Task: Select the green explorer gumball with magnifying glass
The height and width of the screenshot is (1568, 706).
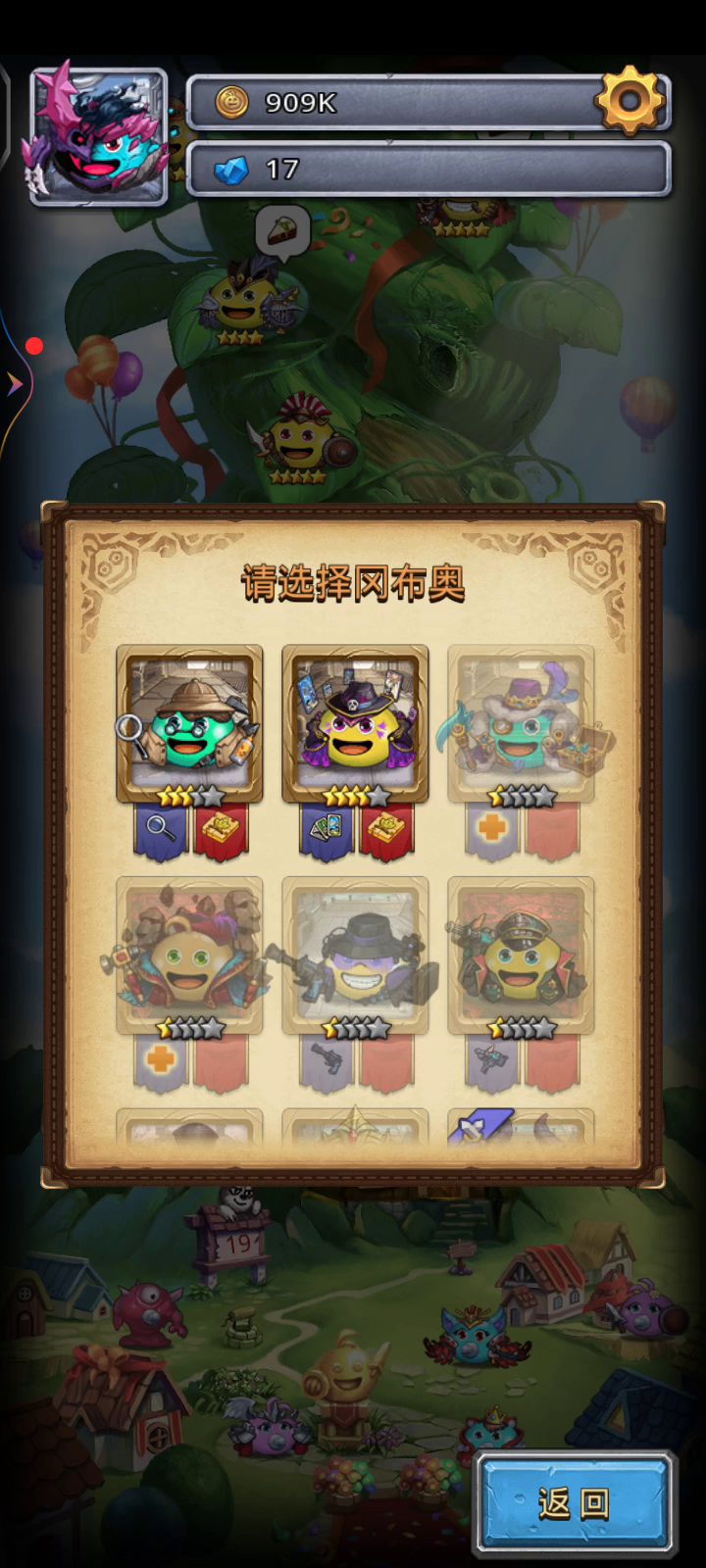Action: [189, 723]
